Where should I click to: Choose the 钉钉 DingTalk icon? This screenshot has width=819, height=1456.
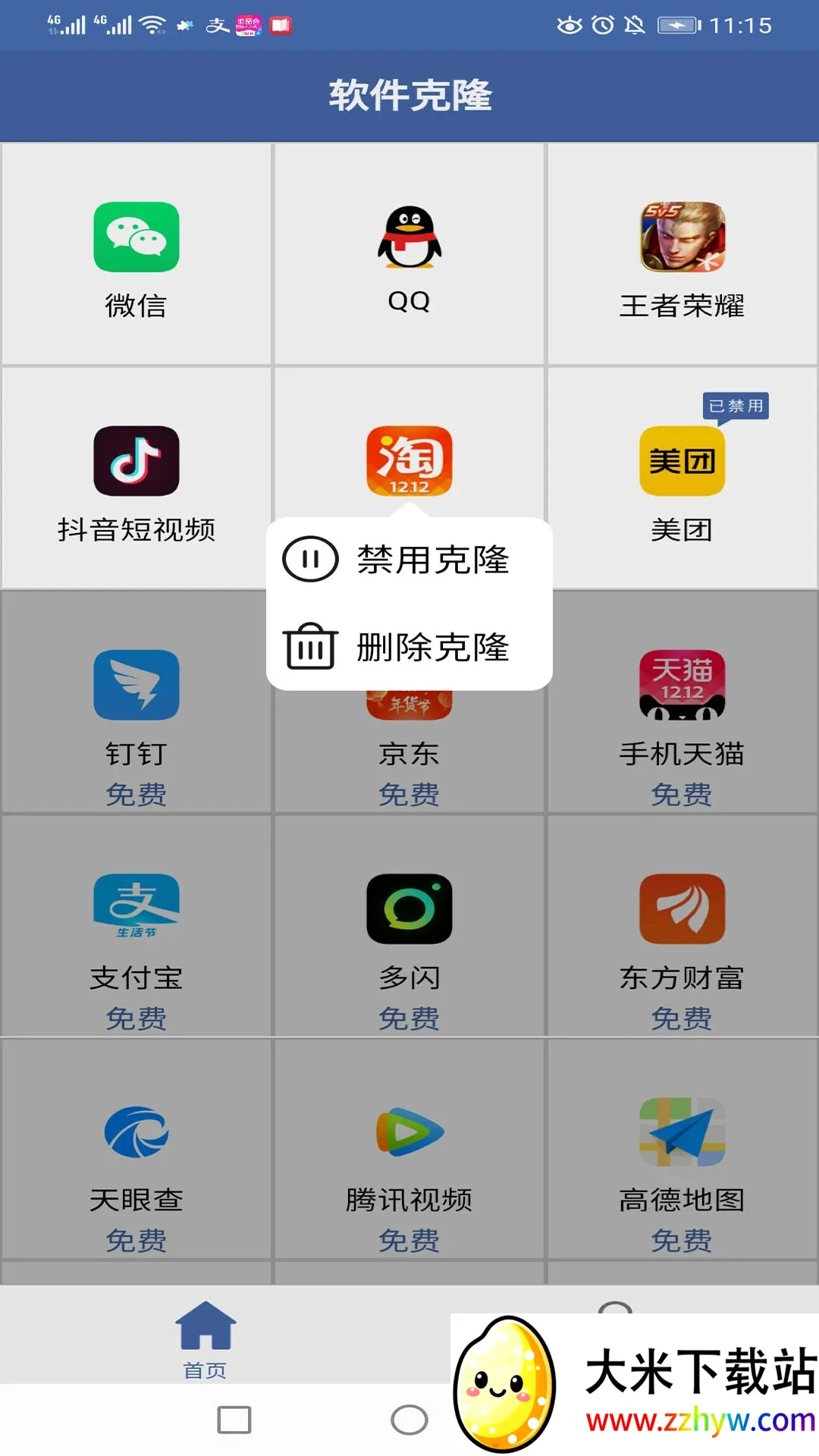[136, 684]
